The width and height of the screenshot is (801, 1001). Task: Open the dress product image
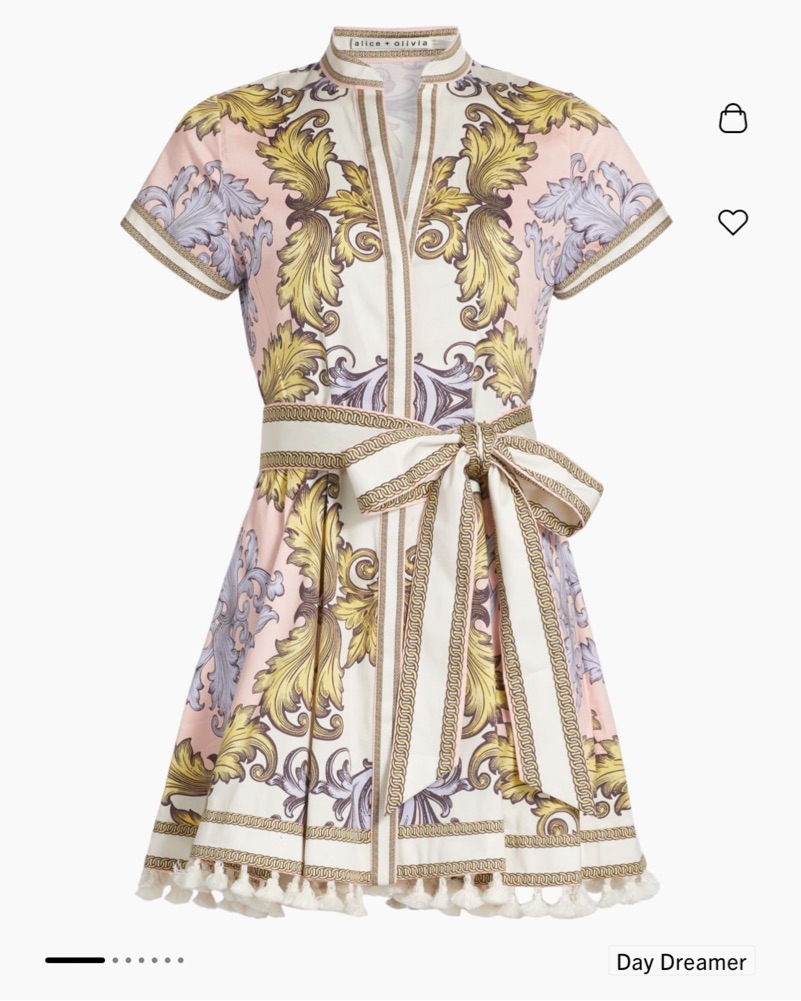pyautogui.click(x=396, y=470)
